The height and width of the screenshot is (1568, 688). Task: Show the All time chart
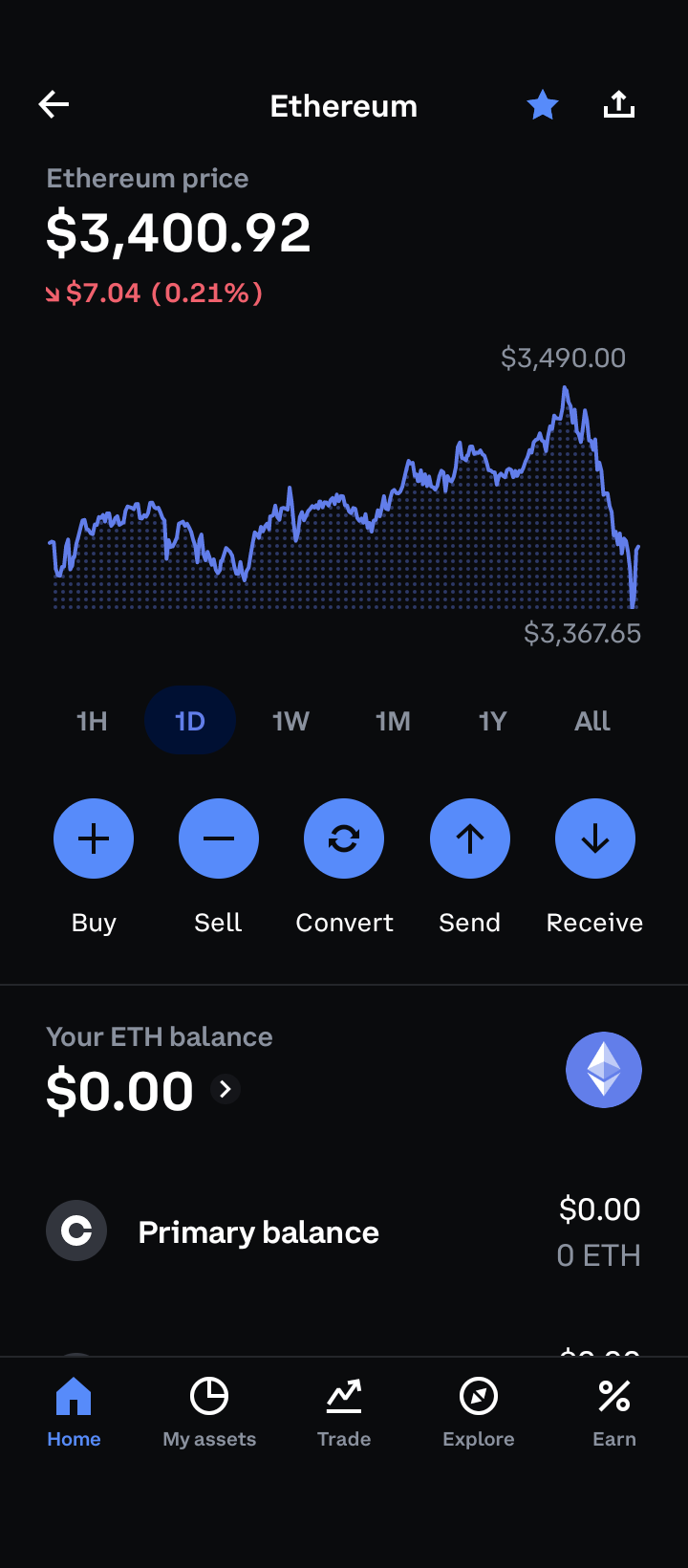click(592, 721)
